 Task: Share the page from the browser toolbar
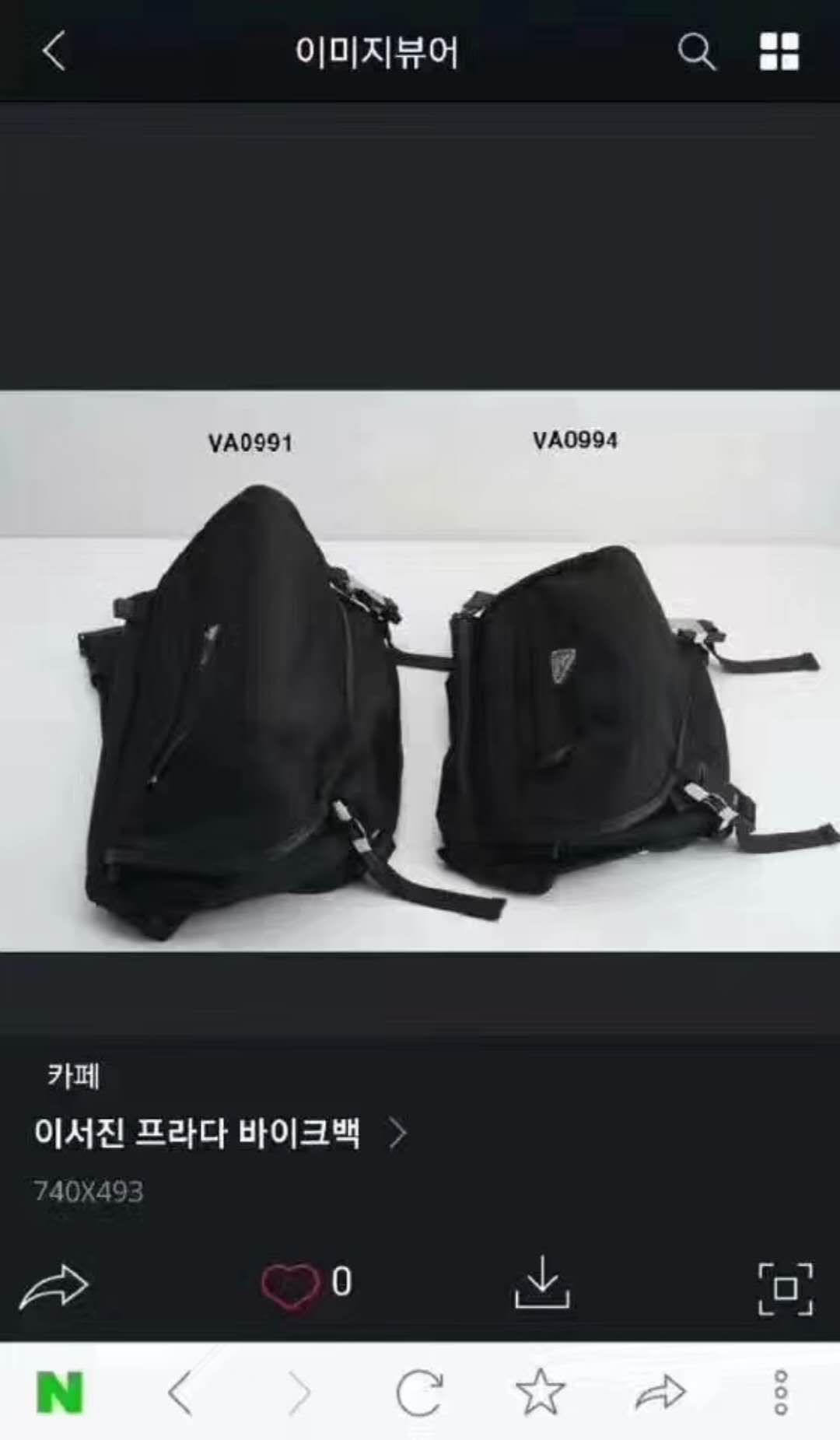click(x=660, y=1393)
